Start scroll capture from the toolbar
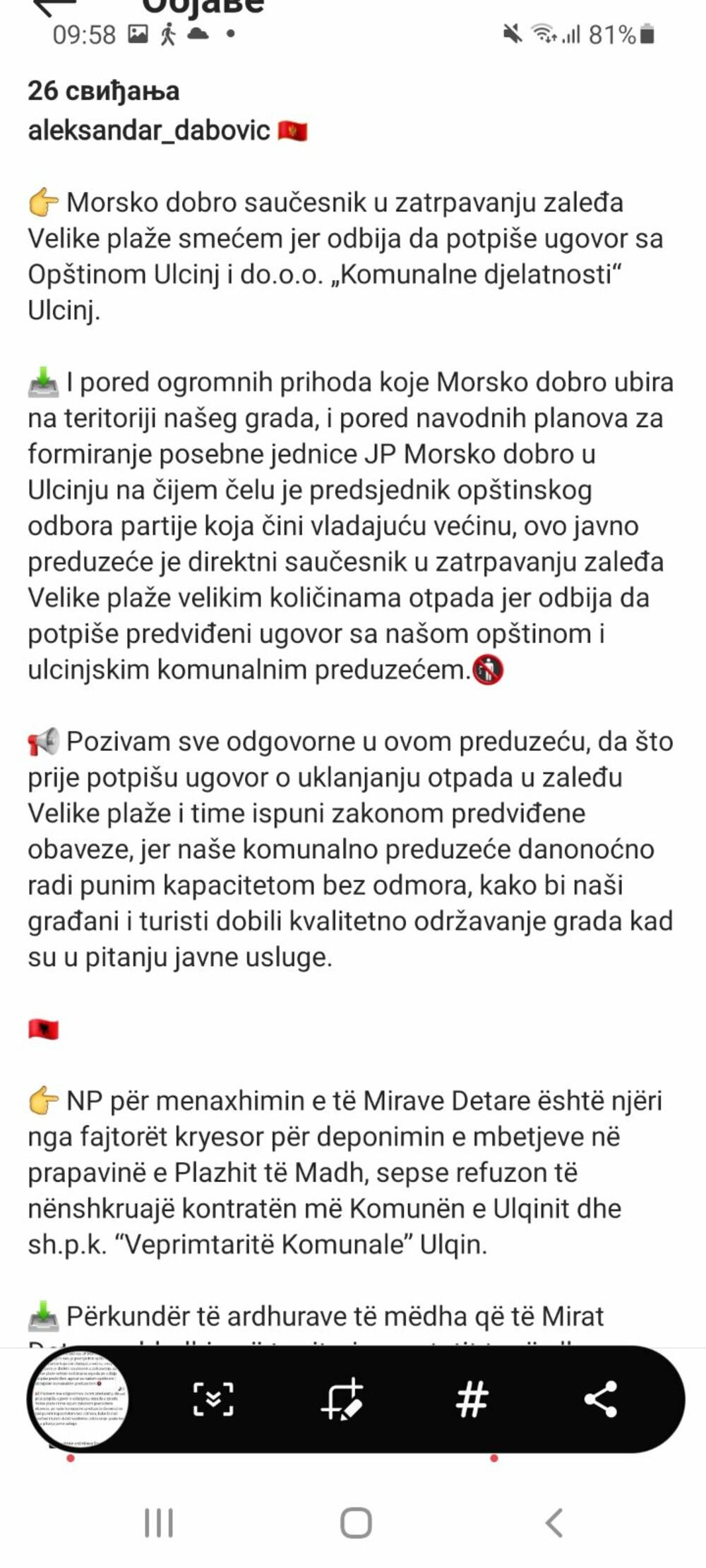The image size is (706, 1568). pyautogui.click(x=213, y=1399)
